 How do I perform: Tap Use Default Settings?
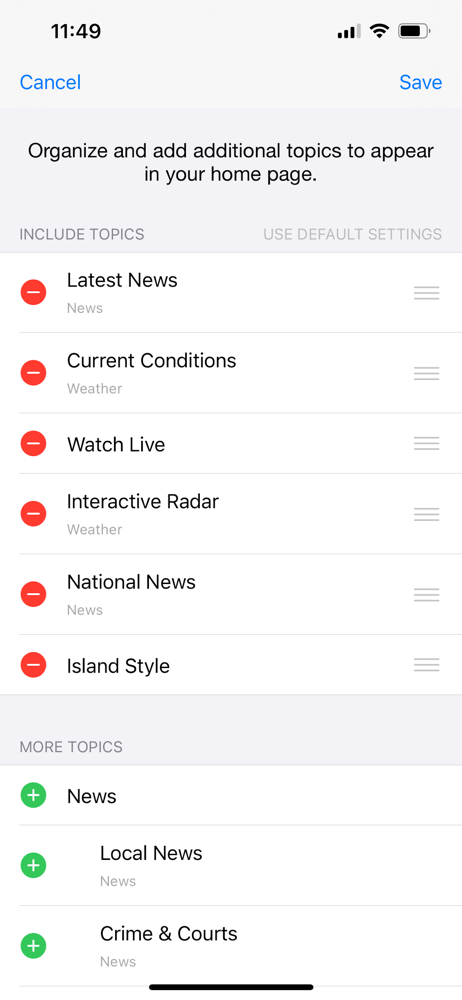click(x=352, y=234)
